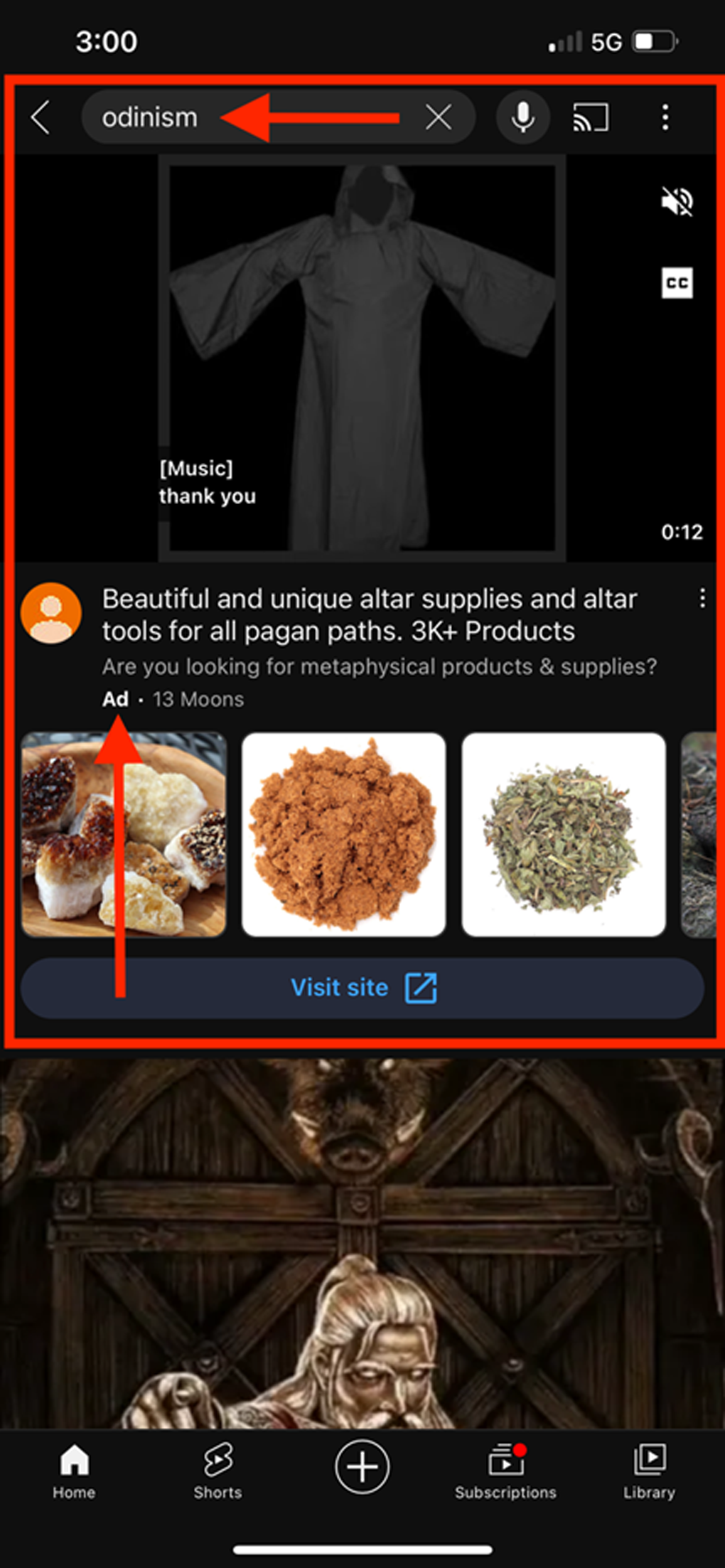Open the 13 Moons advertiser avatar
Image resolution: width=725 pixels, height=1568 pixels.
tap(51, 613)
